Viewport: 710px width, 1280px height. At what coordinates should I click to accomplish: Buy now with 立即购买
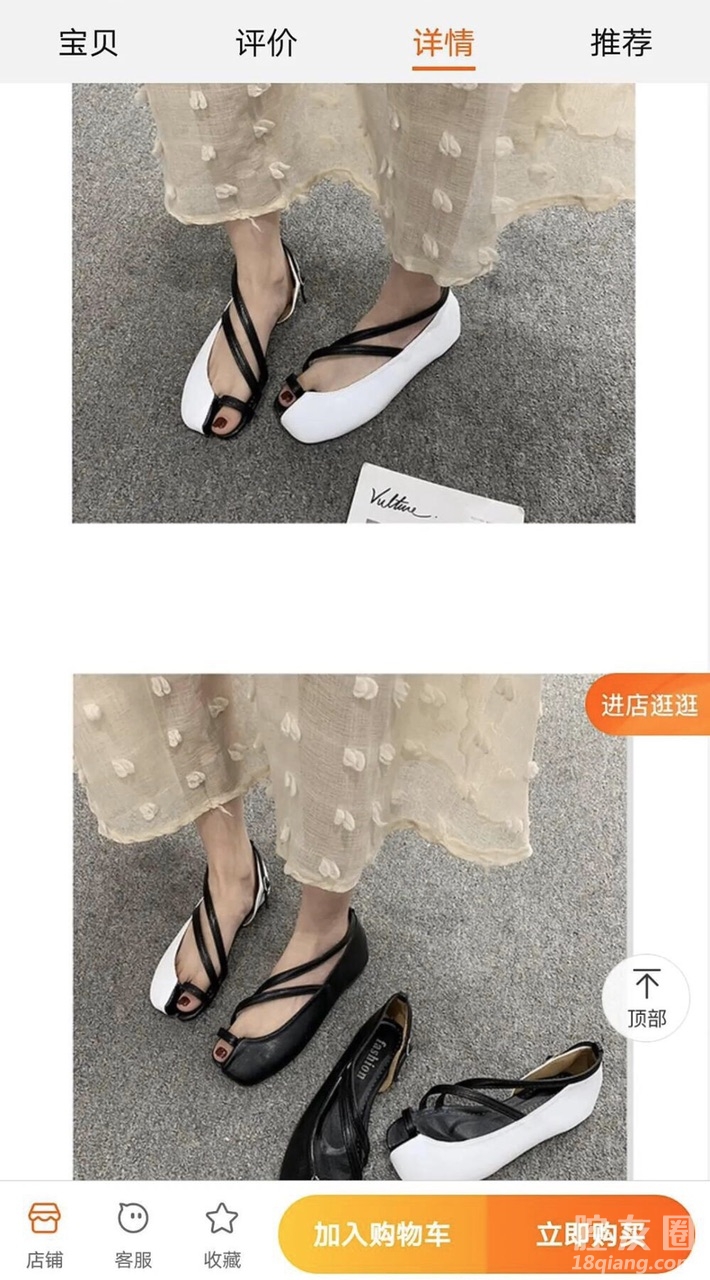(x=590, y=1234)
